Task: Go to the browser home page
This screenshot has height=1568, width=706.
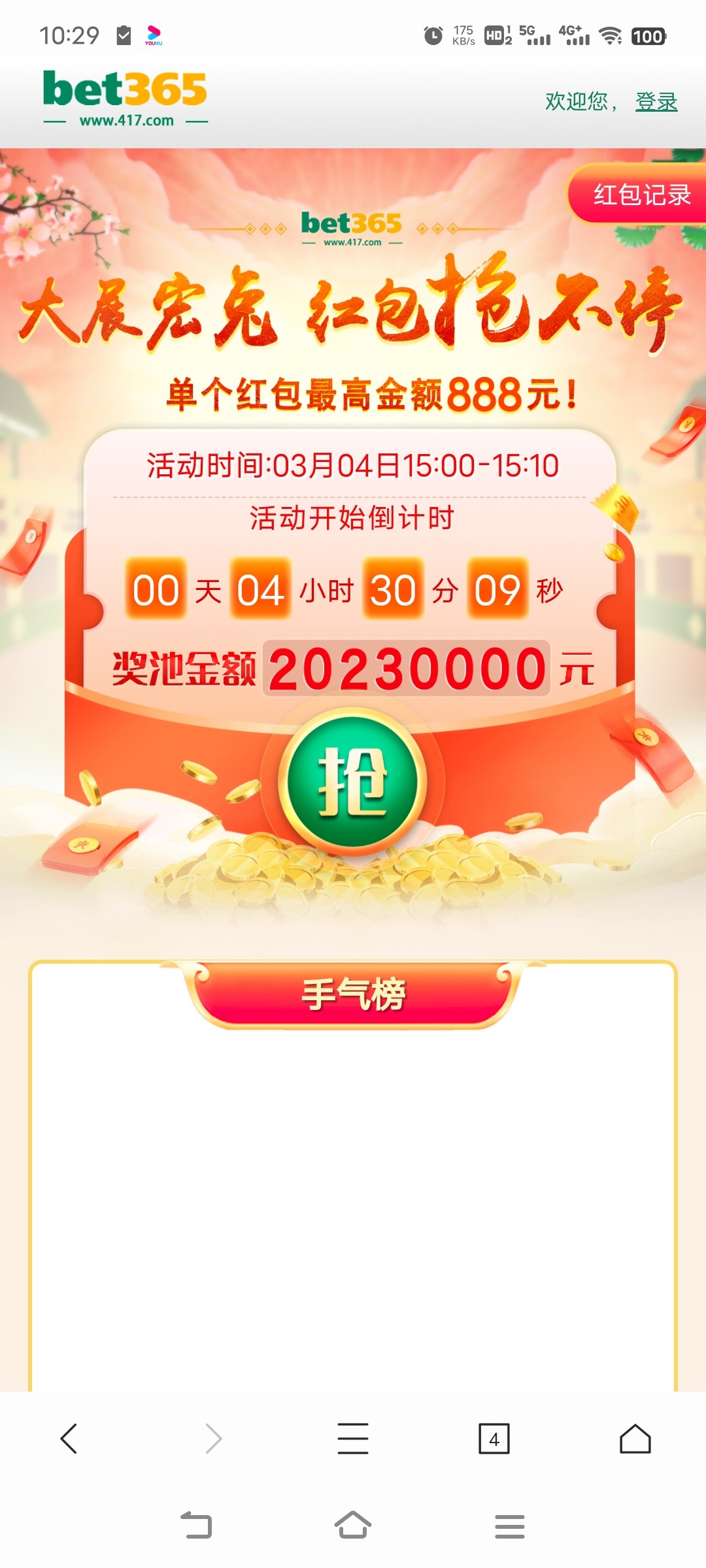Action: click(635, 1439)
